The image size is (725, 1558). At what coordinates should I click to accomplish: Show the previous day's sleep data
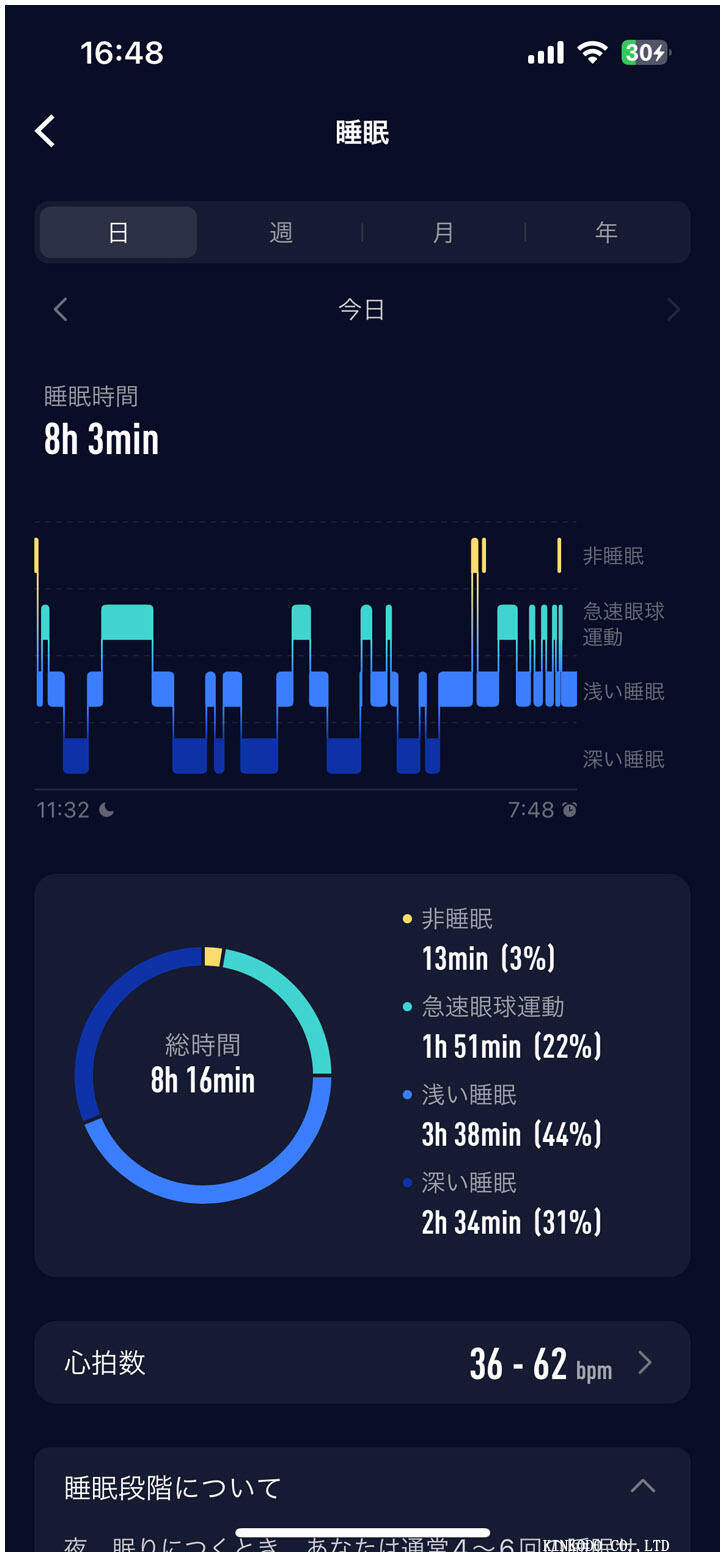(61, 310)
